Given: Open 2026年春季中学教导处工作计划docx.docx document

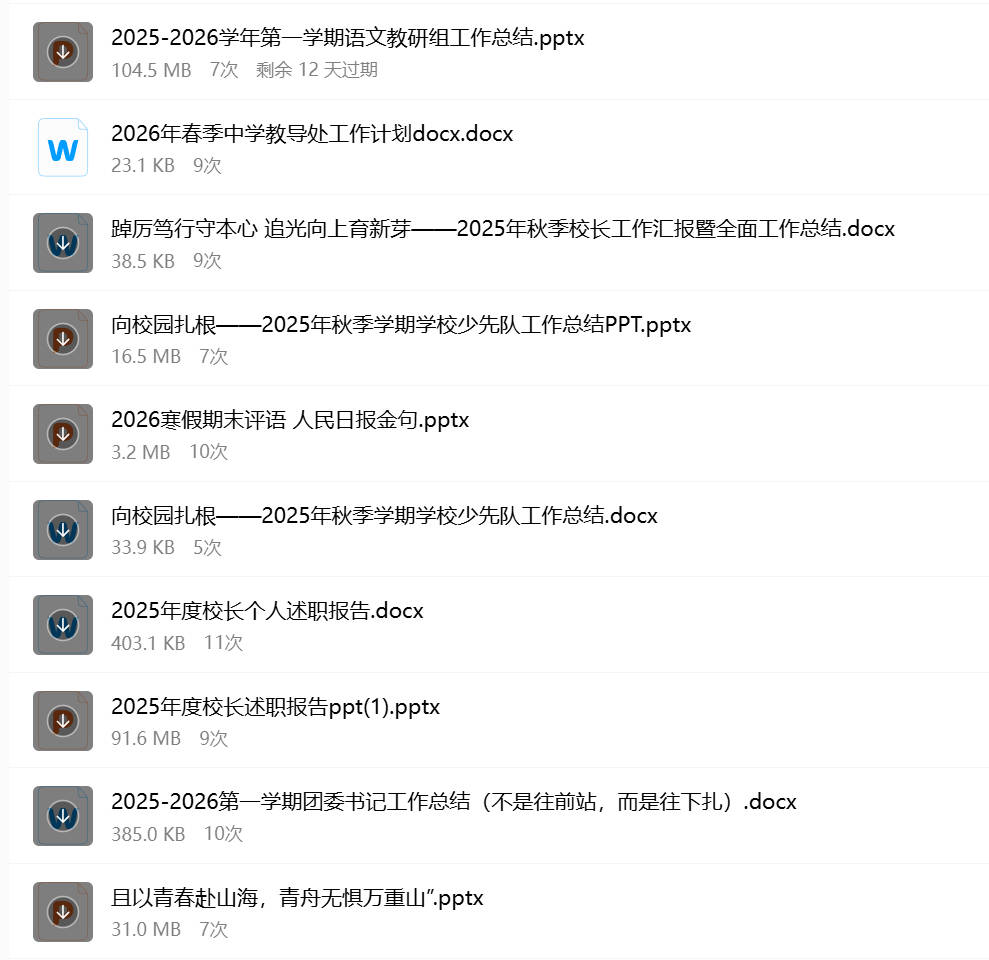Looking at the screenshot, I should [x=312, y=134].
